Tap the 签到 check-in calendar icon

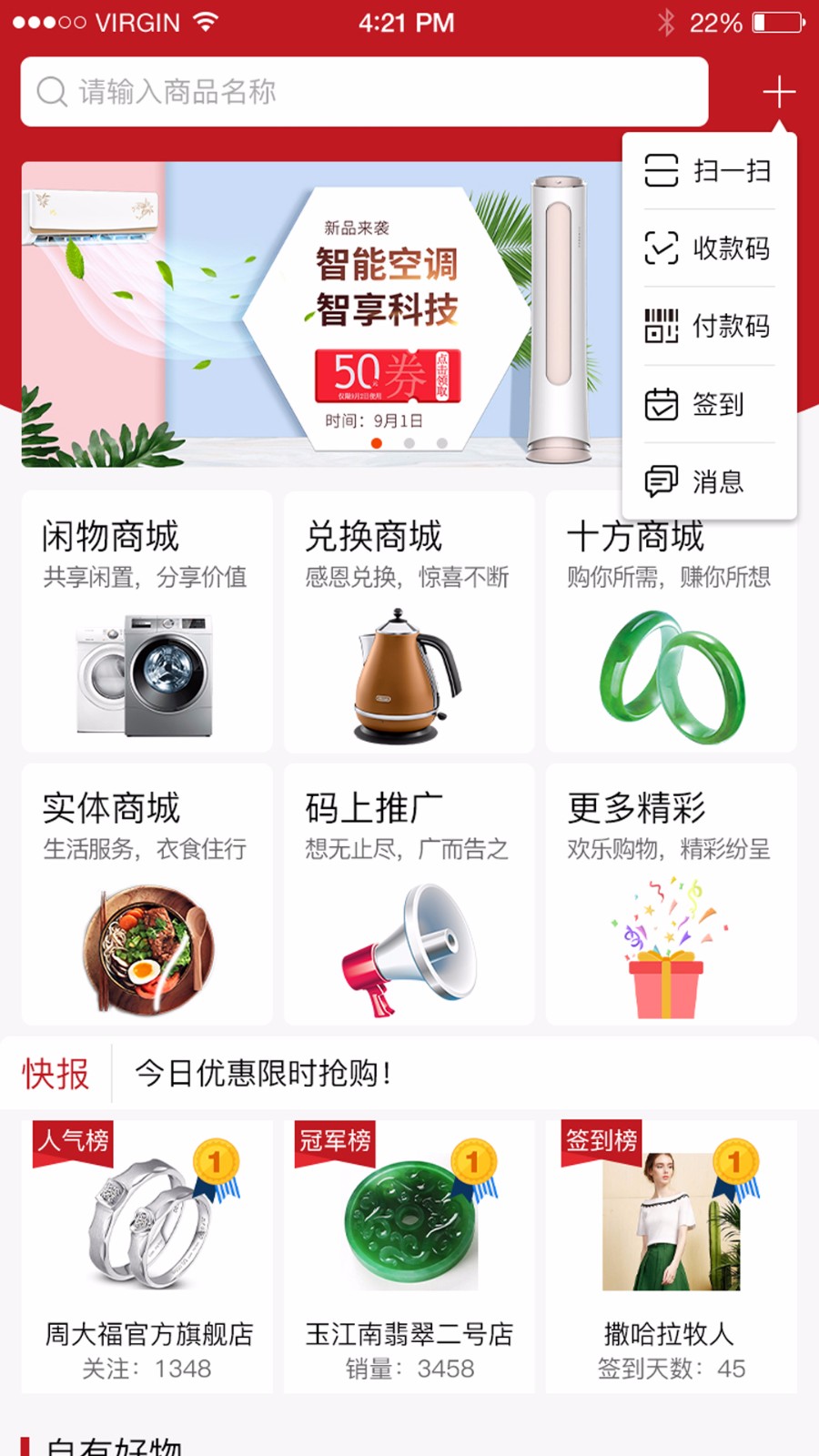(x=663, y=405)
